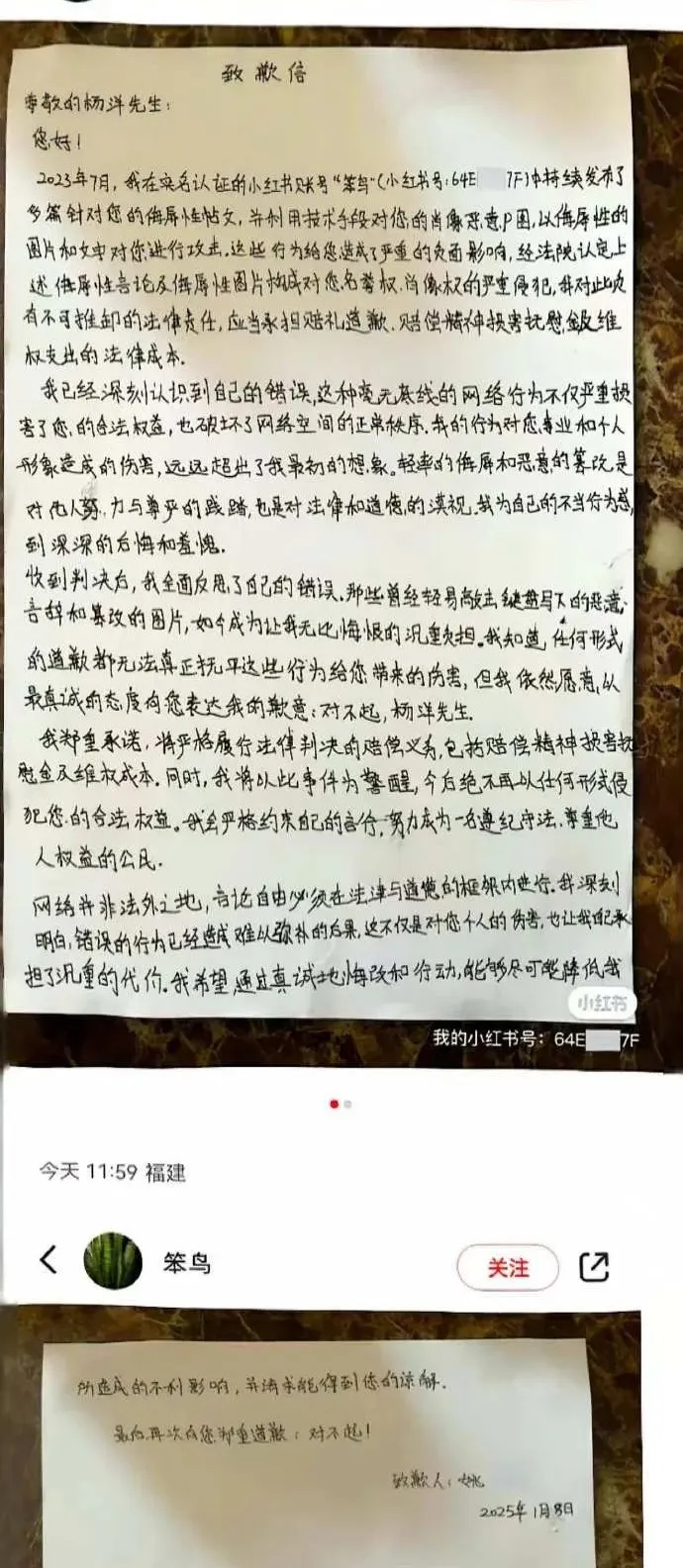Follow the user 笨鸟 with 关注
Image resolution: width=683 pixels, height=1568 pixels.
tap(509, 1268)
